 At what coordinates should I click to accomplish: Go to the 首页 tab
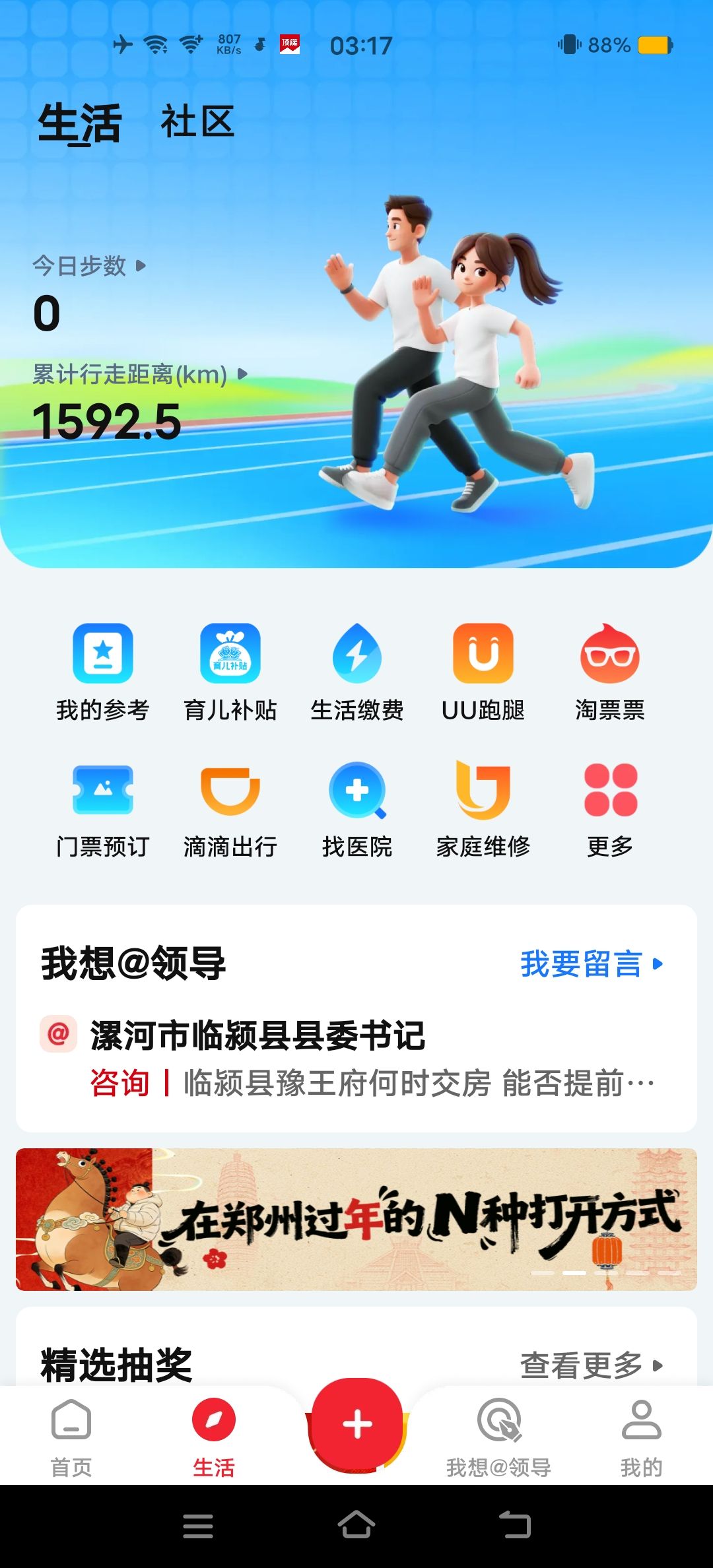71,1437
